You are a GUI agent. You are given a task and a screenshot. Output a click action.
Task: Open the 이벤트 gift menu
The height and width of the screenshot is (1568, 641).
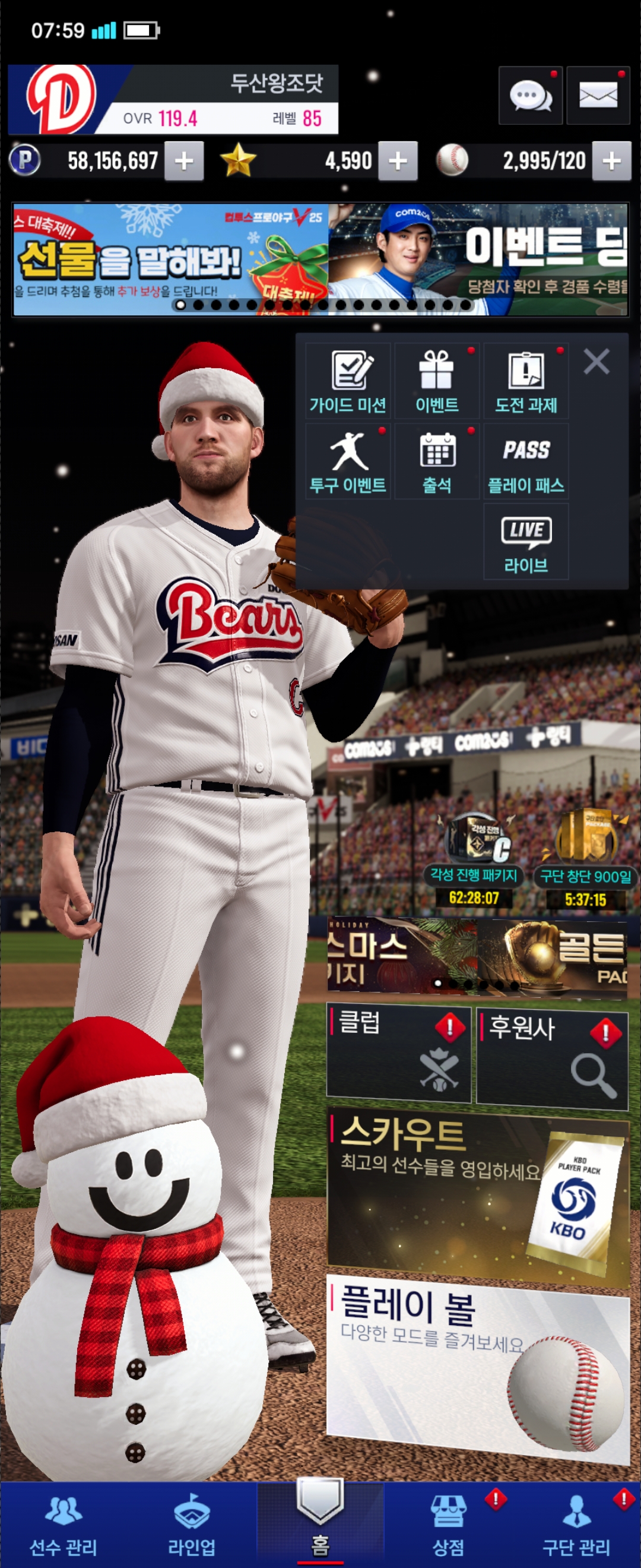tap(437, 382)
